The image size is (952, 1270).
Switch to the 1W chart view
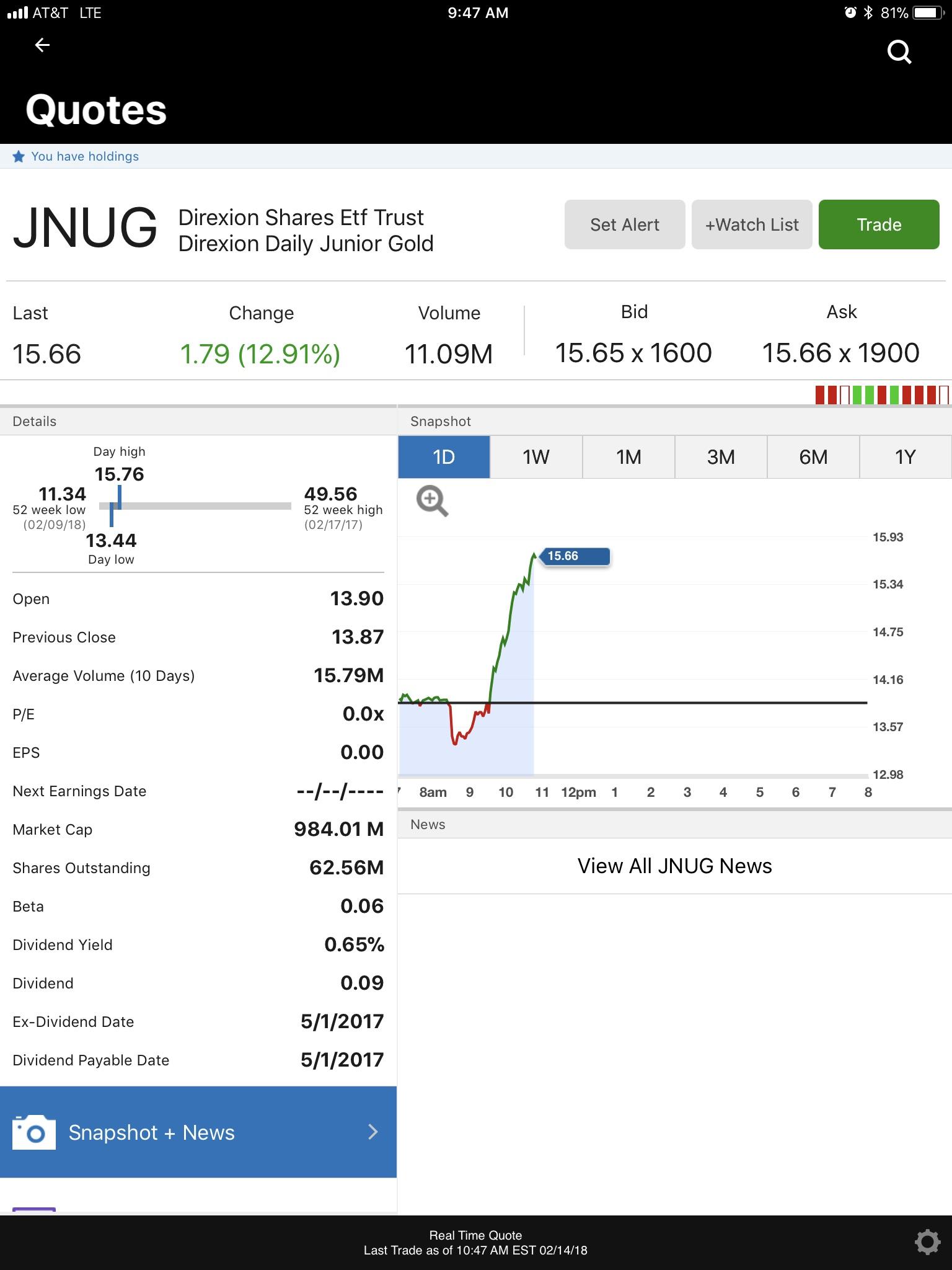tap(535, 457)
